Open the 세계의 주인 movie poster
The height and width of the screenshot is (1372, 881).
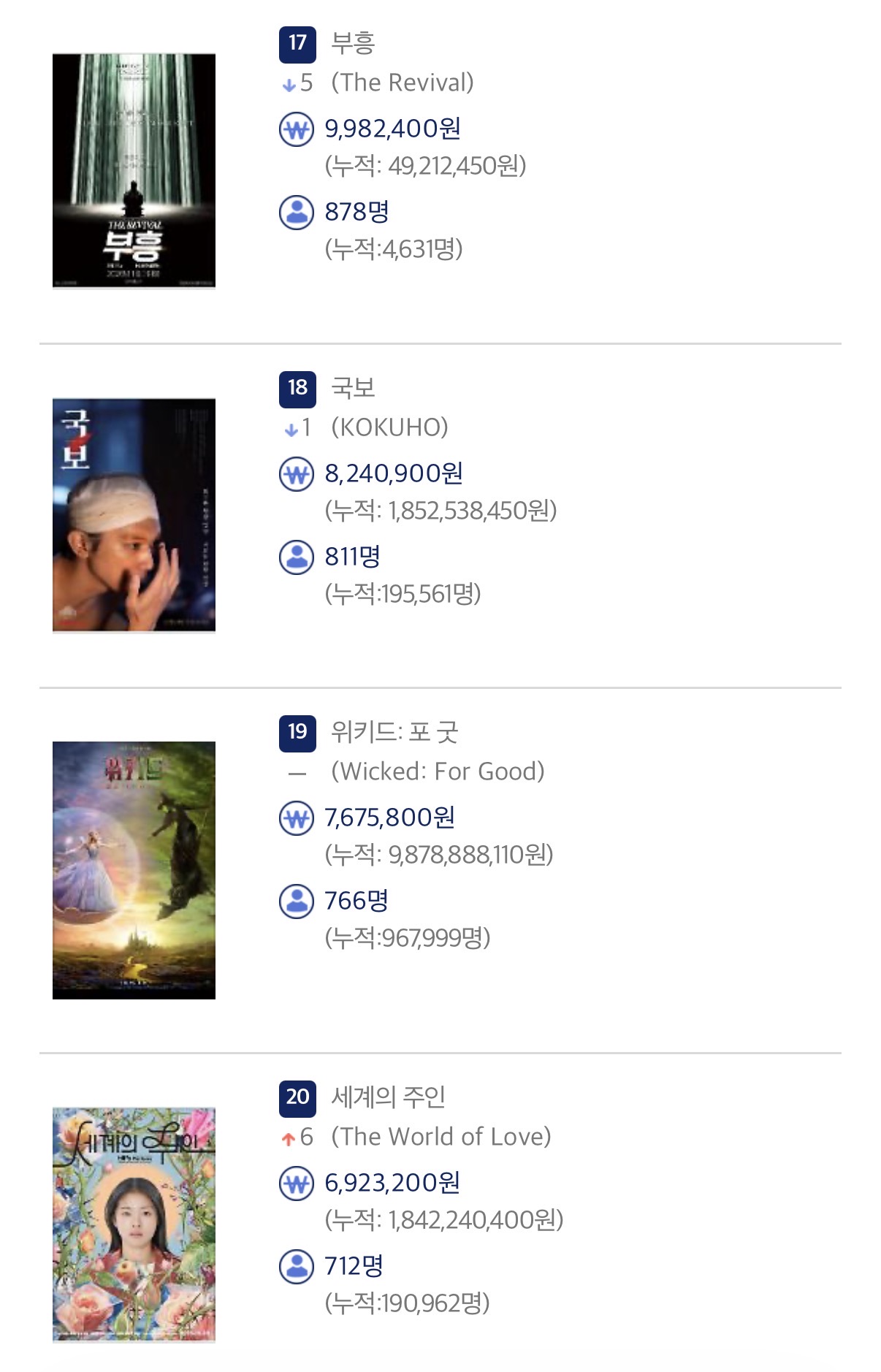pos(134,1224)
